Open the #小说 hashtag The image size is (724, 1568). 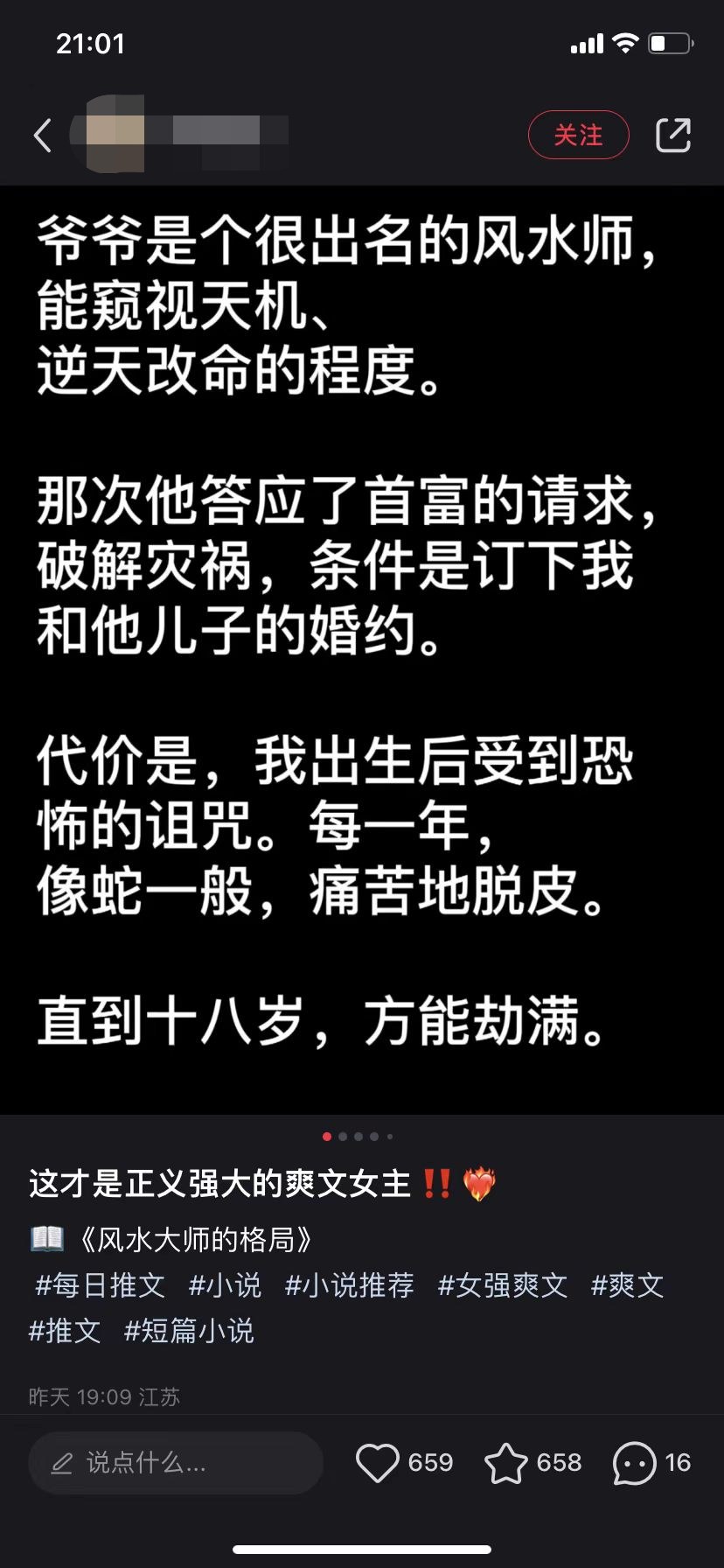(225, 1285)
